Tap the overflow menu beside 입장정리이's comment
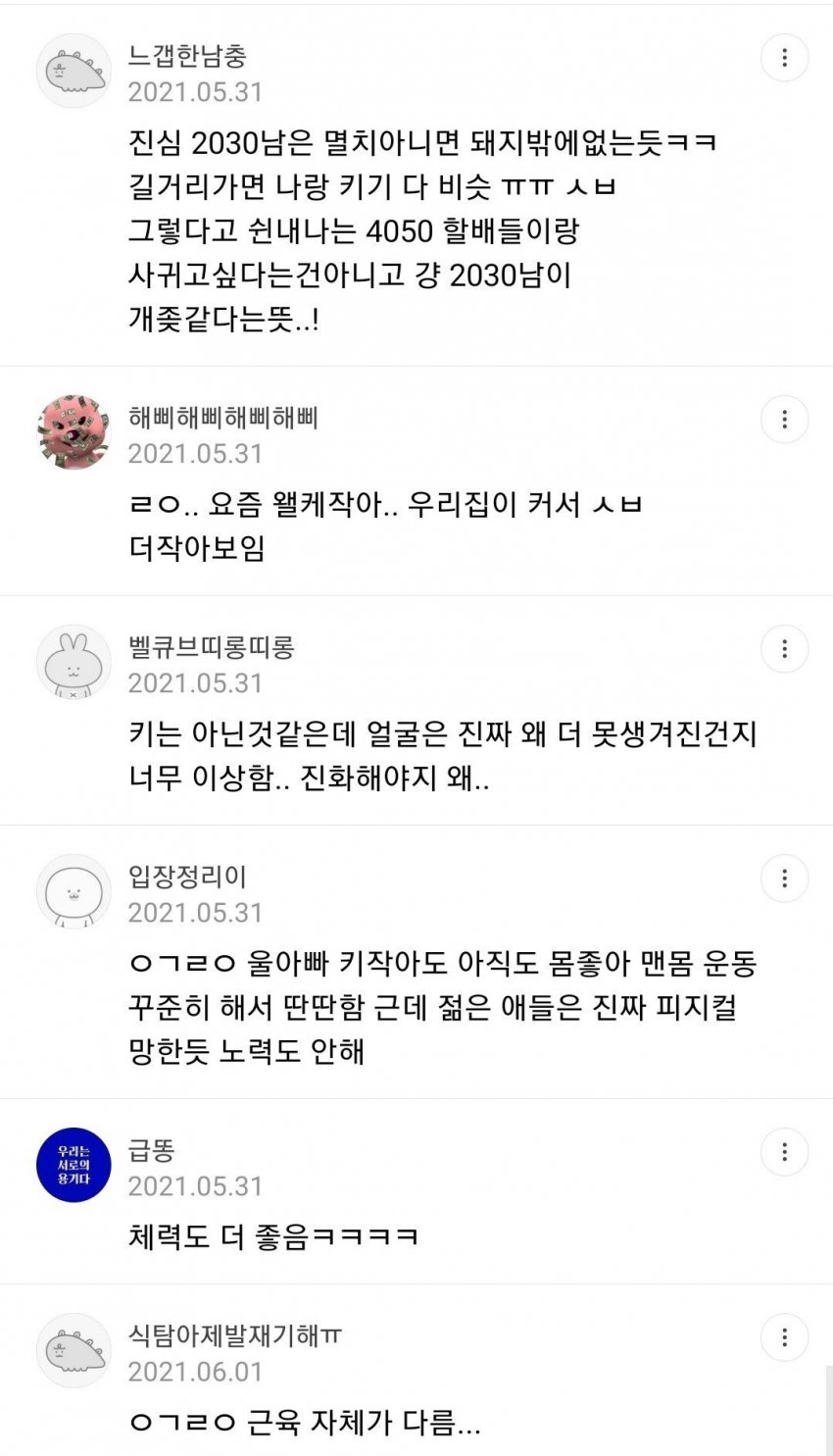The height and width of the screenshot is (1456, 833). pyautogui.click(x=784, y=879)
